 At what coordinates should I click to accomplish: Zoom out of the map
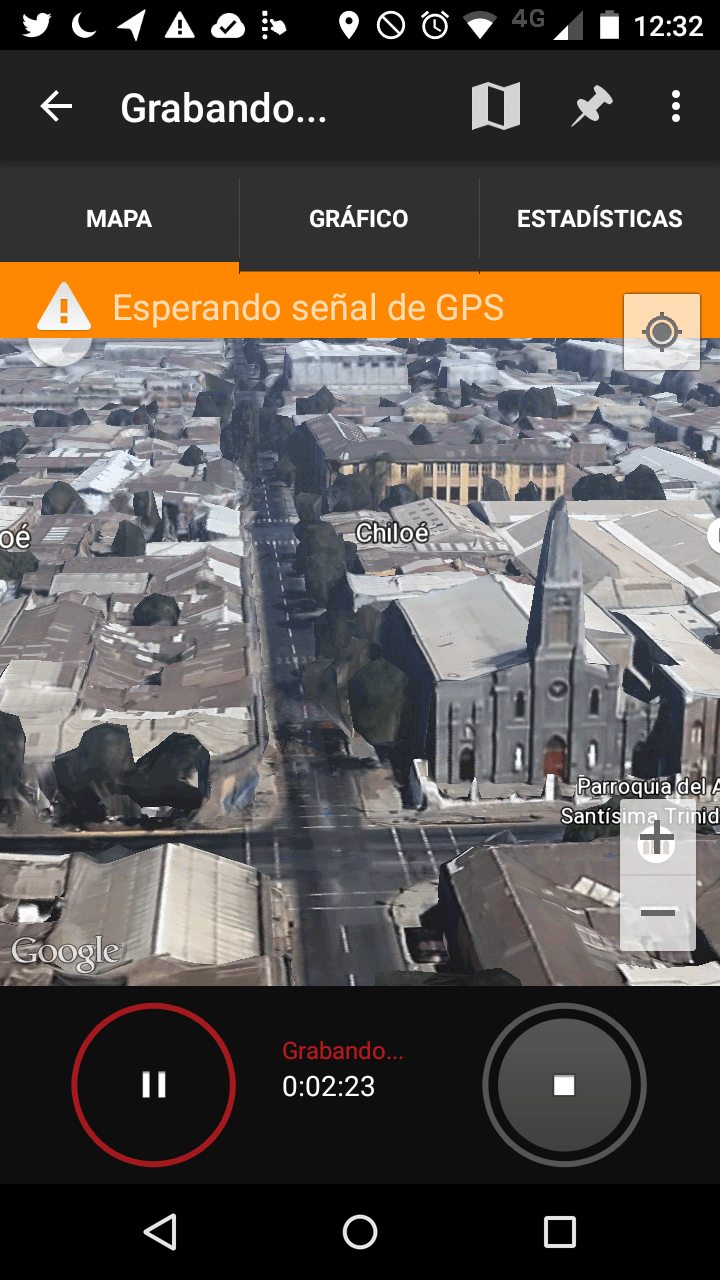point(657,913)
